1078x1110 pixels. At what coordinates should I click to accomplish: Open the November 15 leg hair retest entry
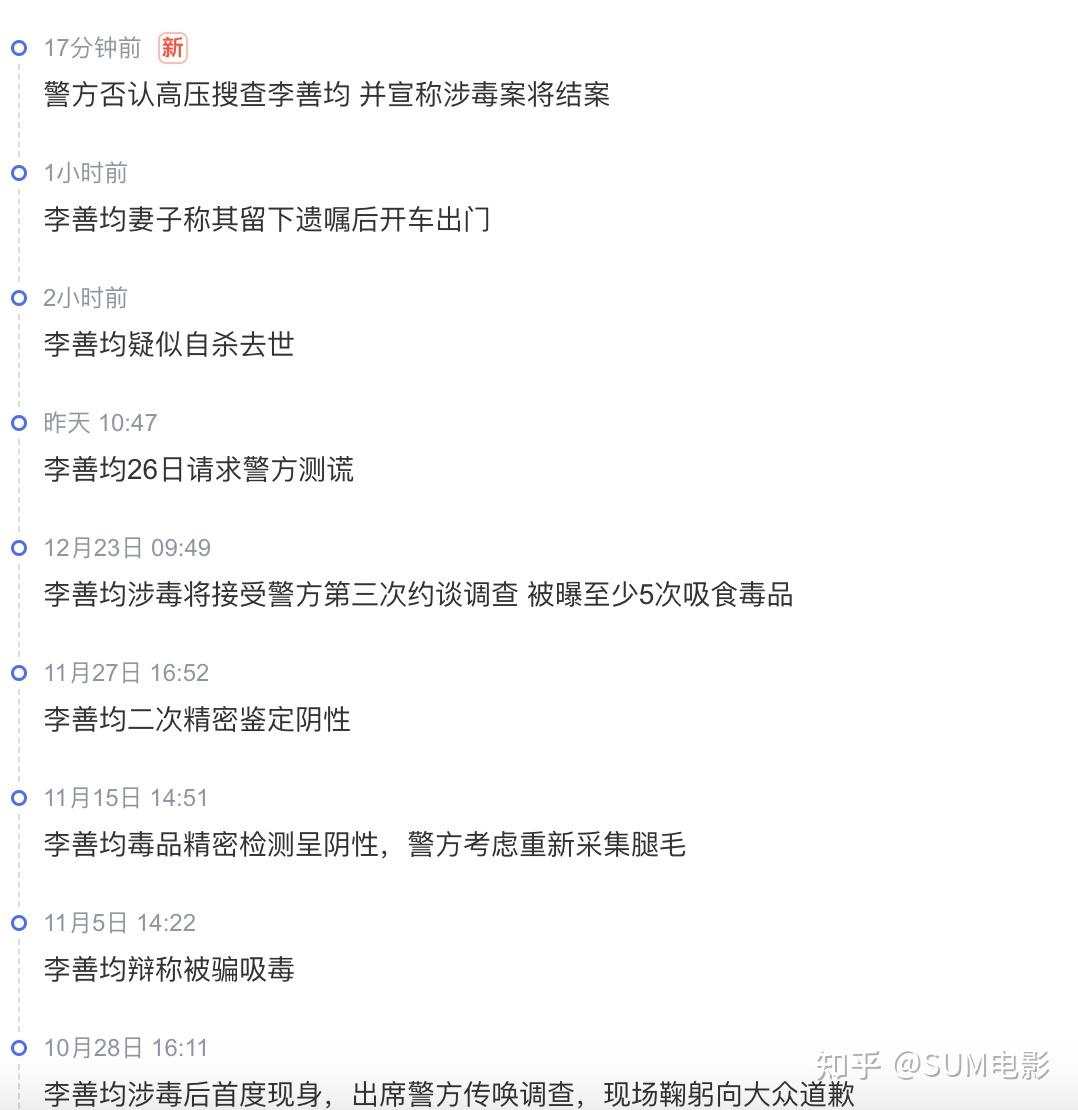364,845
